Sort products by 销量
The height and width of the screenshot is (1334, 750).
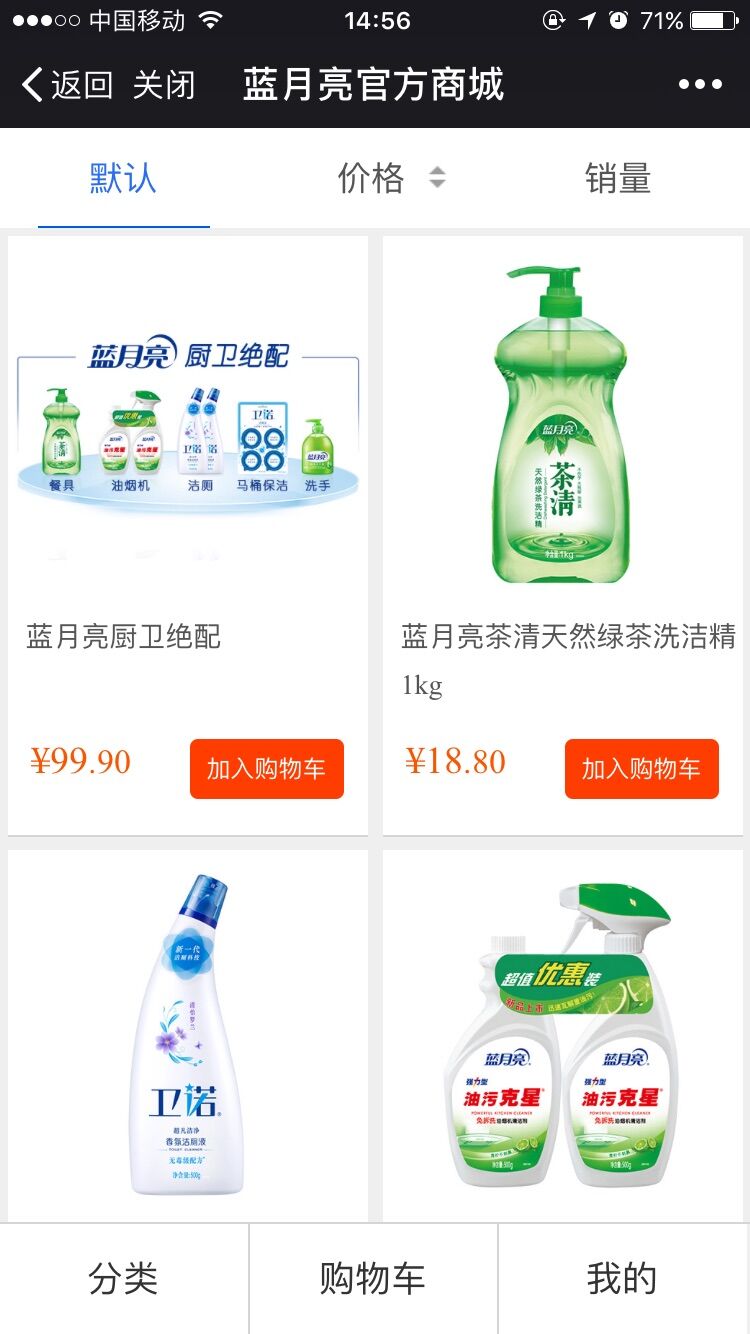pyautogui.click(x=618, y=179)
